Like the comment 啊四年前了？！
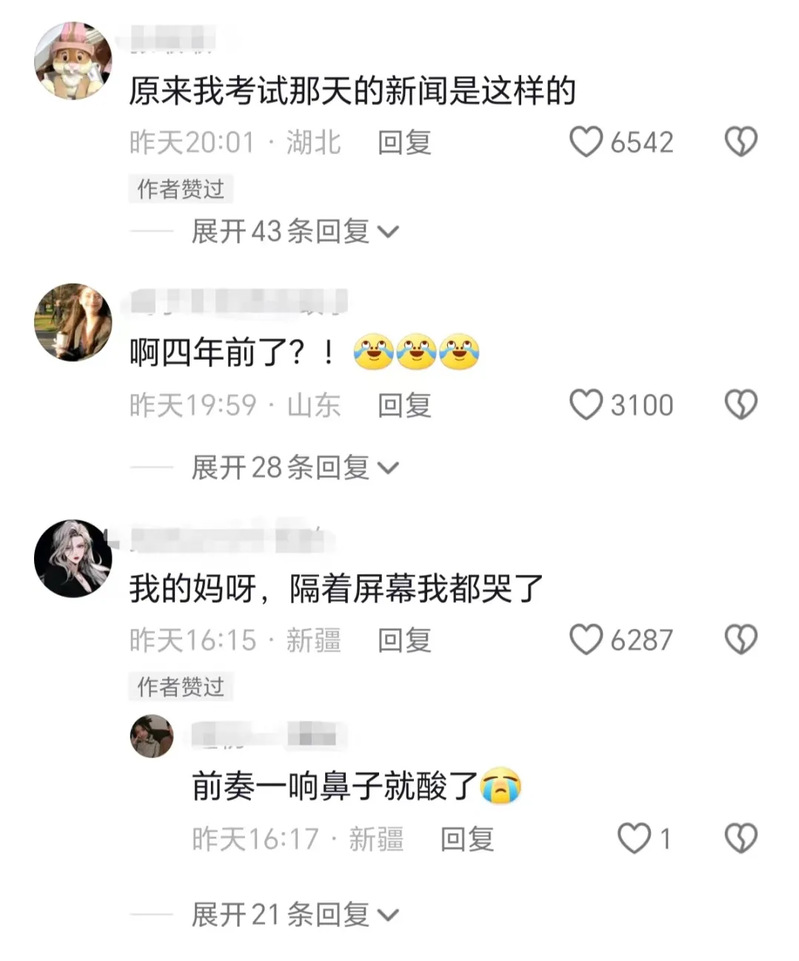The width and height of the screenshot is (799, 961). (x=586, y=405)
